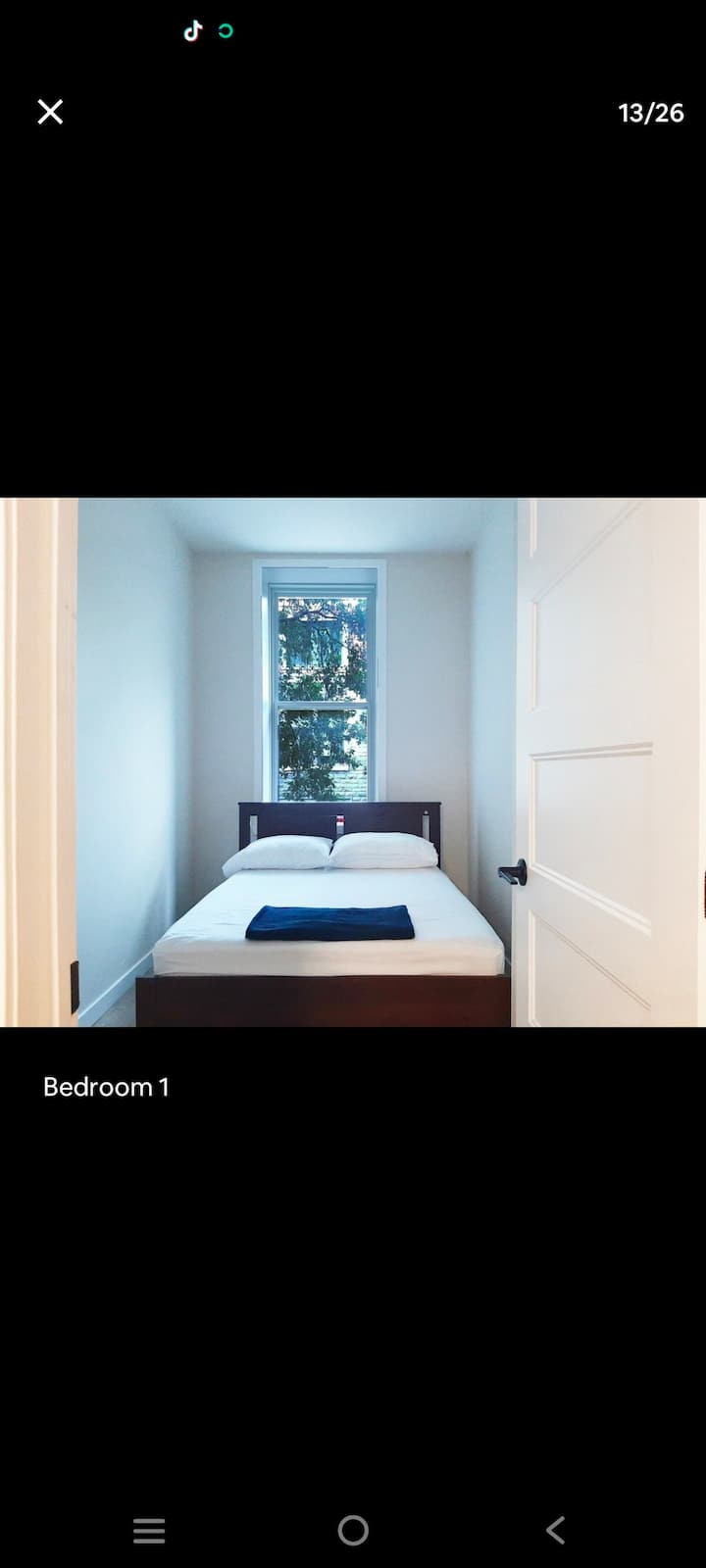
Task: Open recent apps from the navigation bar
Action: (149, 1530)
